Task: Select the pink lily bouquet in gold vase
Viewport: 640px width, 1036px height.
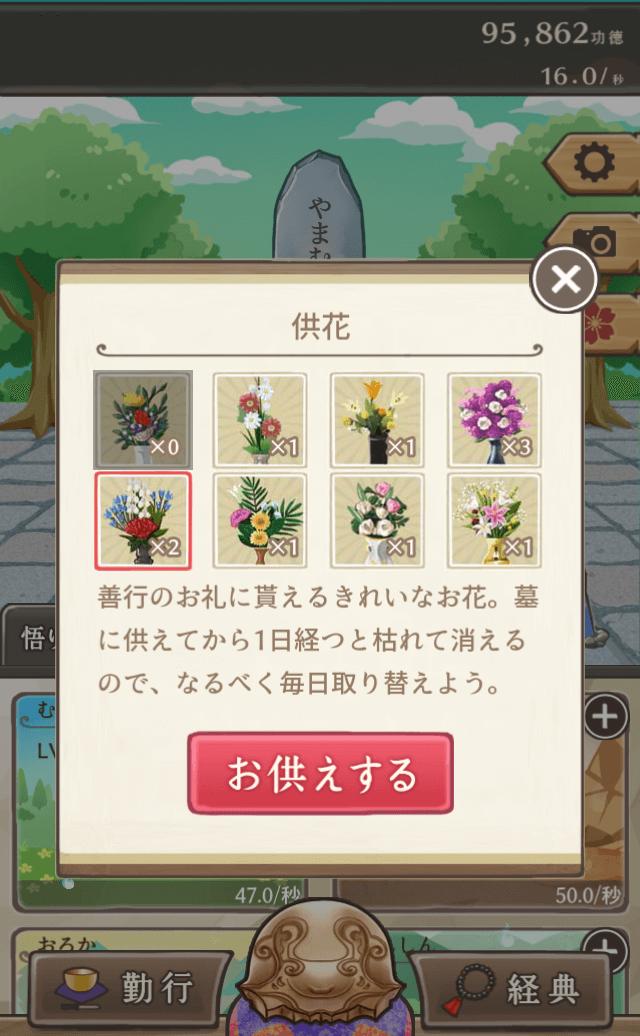Action: point(494,520)
